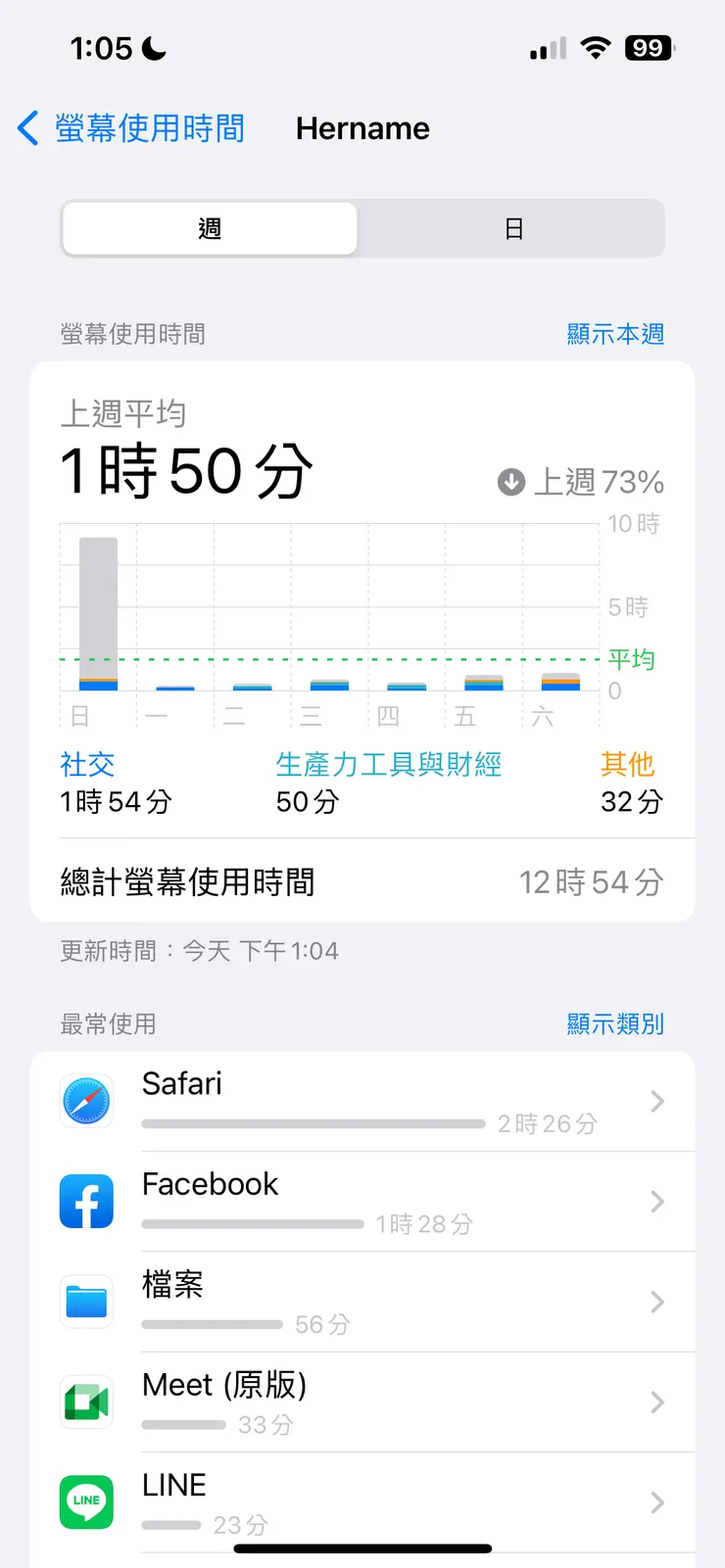This screenshot has height=1568, width=725.
Task: Select the 檔案 (Files) app icon
Action: (x=86, y=1302)
